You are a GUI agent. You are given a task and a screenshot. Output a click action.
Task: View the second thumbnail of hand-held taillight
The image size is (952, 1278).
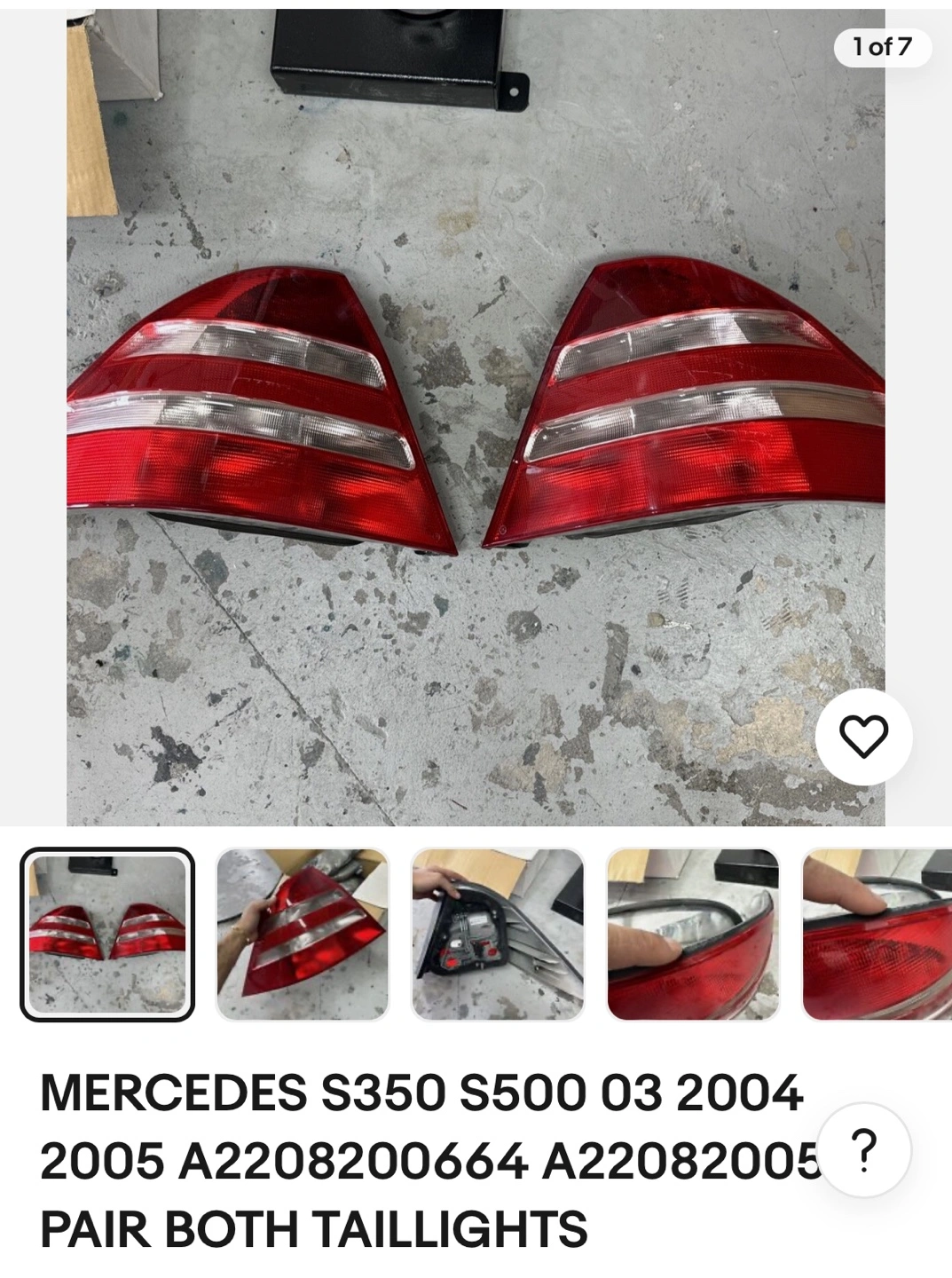(x=303, y=935)
